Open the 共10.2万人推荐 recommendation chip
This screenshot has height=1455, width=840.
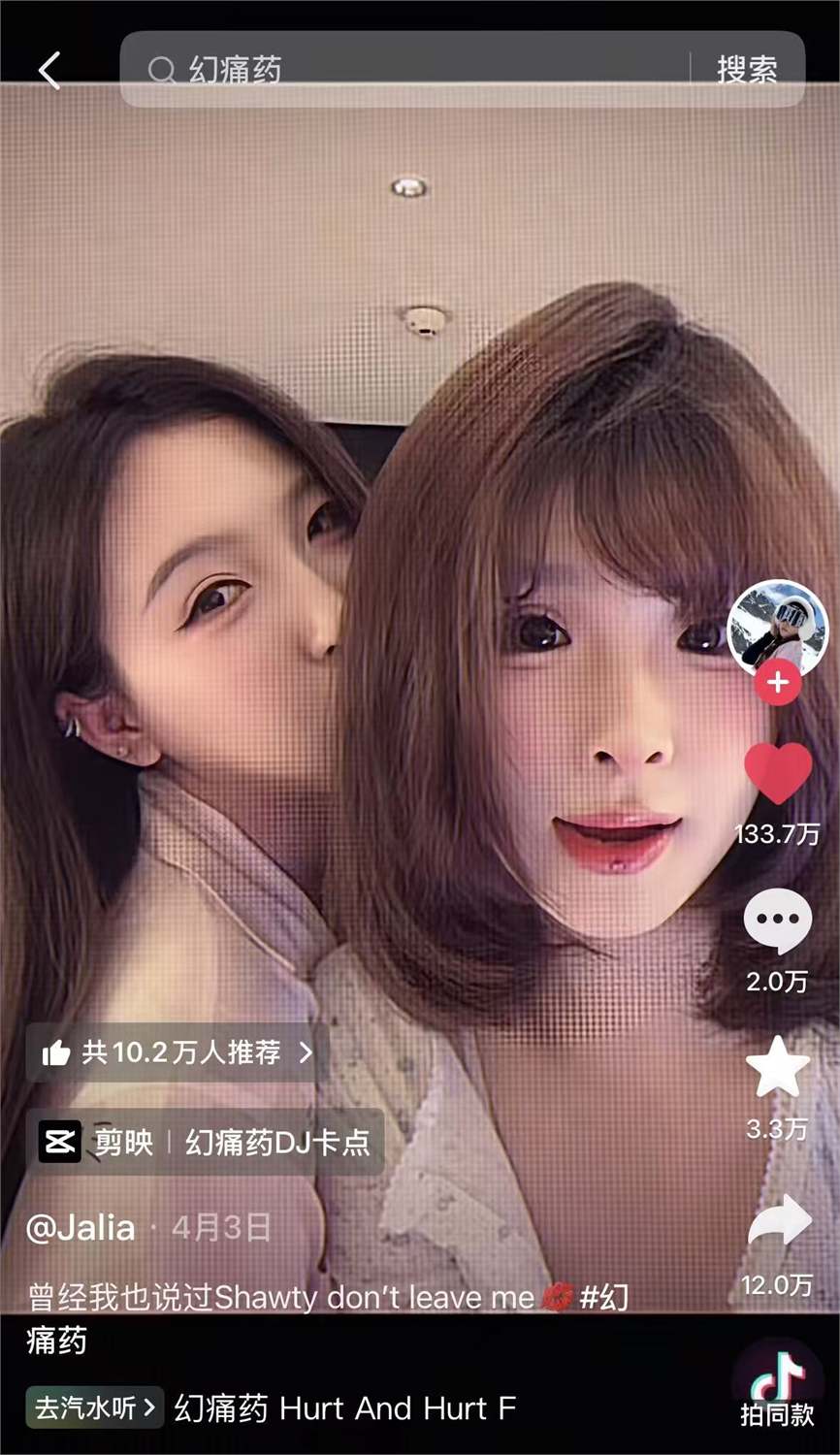178,1052
